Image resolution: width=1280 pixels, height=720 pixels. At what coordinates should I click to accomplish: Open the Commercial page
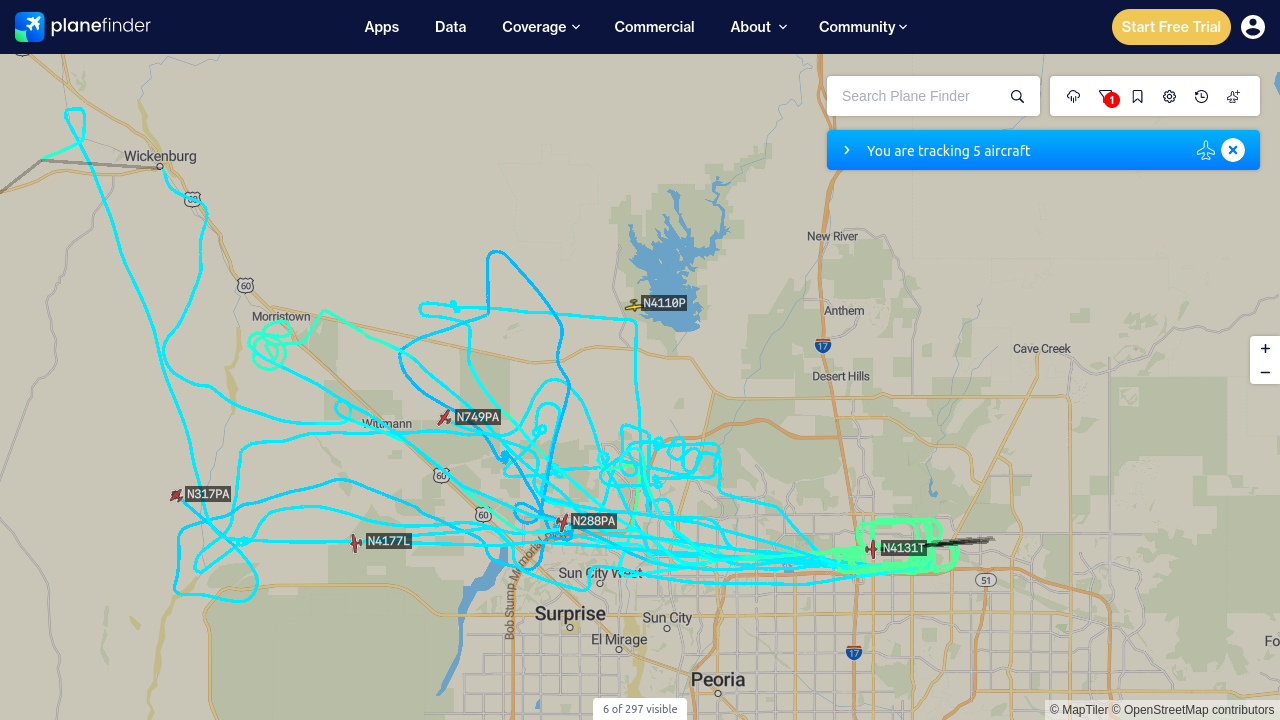tap(655, 27)
